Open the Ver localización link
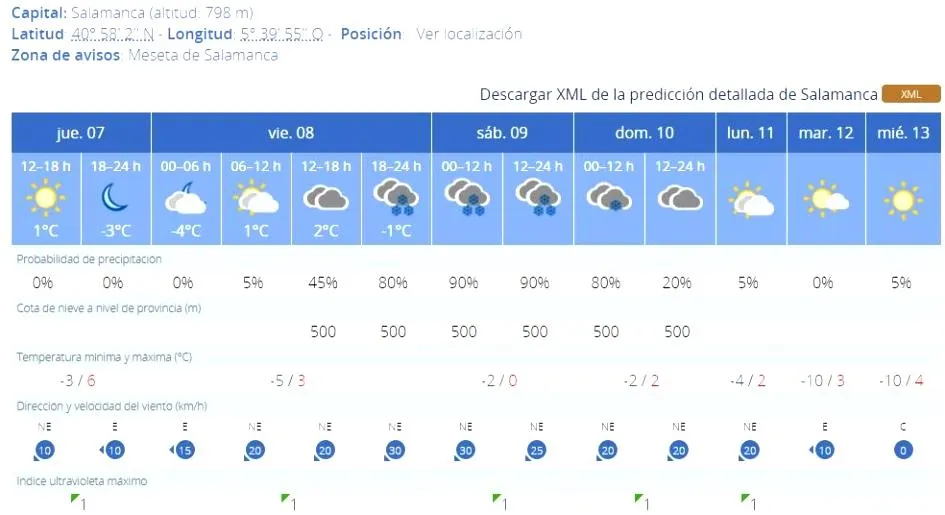The width and height of the screenshot is (945, 515). tap(469, 34)
